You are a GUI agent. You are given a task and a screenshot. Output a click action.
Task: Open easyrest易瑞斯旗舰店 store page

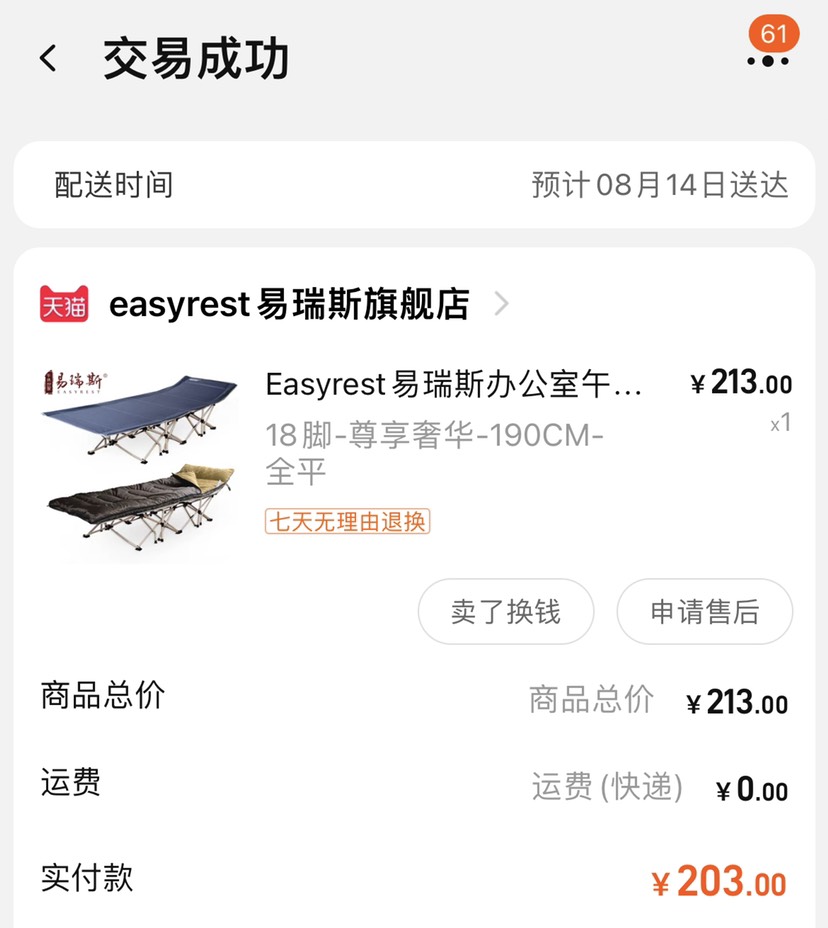point(288,304)
